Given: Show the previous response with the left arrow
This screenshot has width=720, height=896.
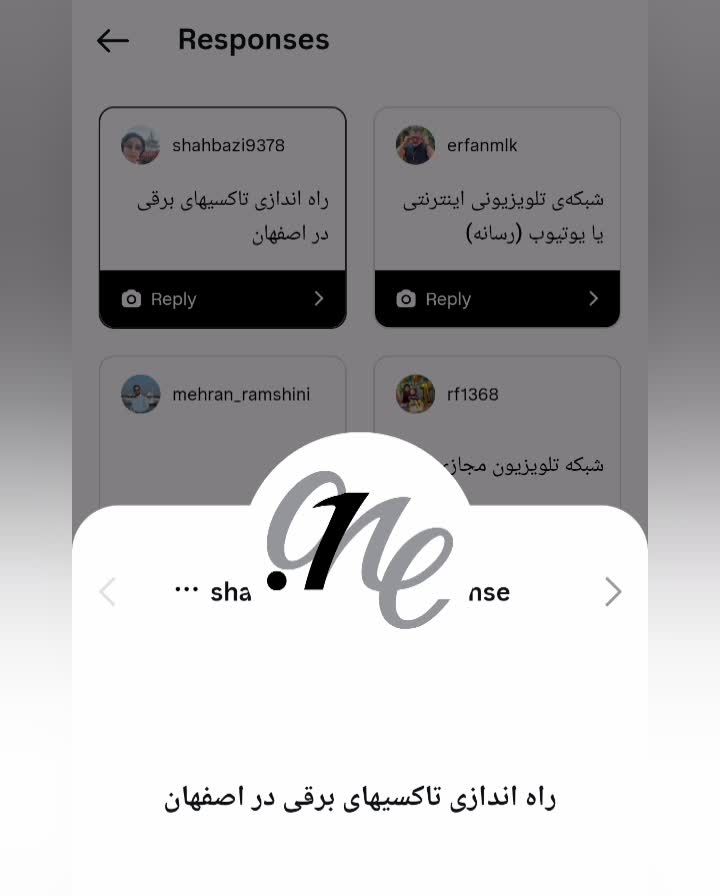Looking at the screenshot, I should 107,592.
